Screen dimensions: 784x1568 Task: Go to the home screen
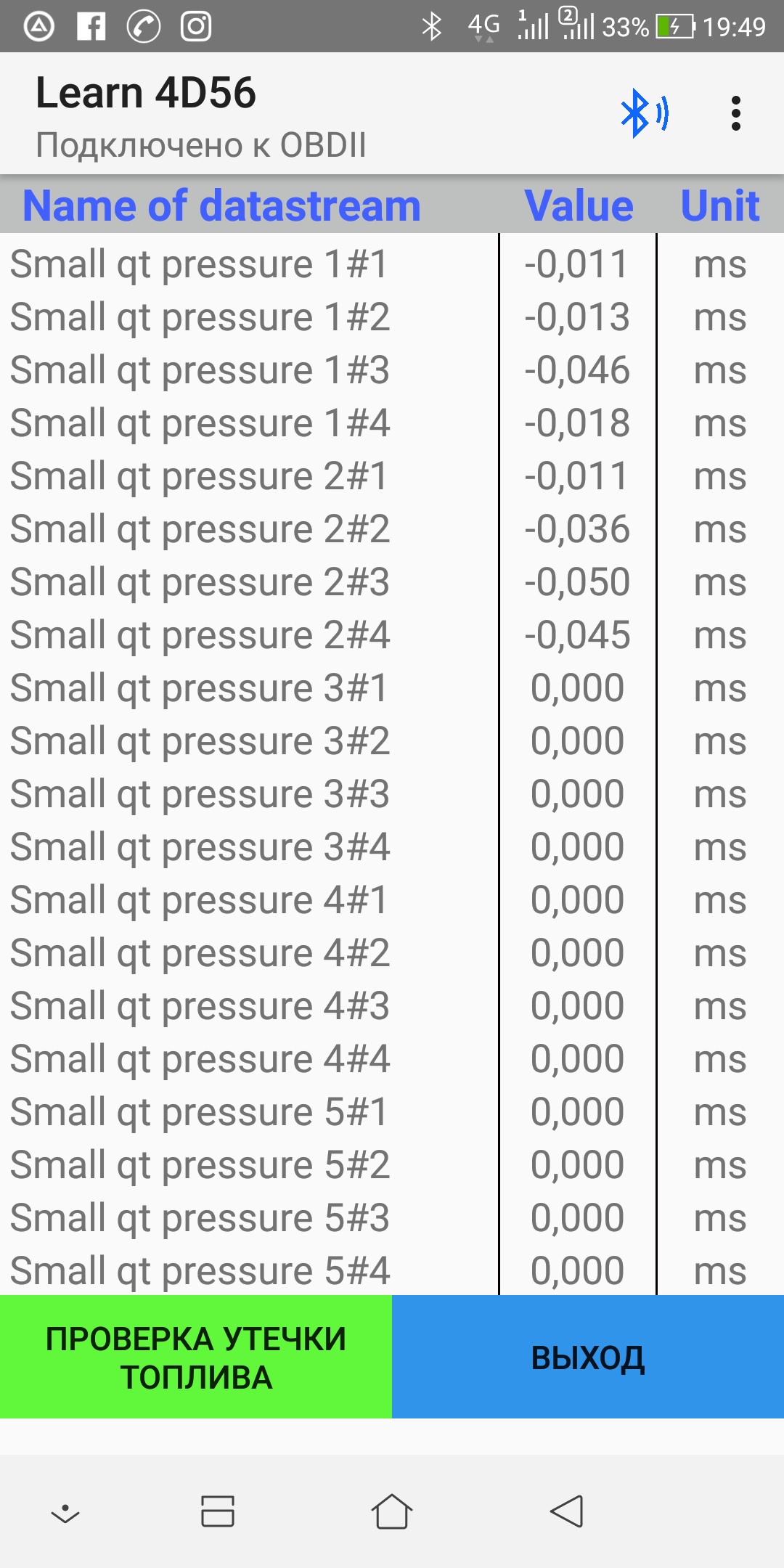[x=392, y=1513]
